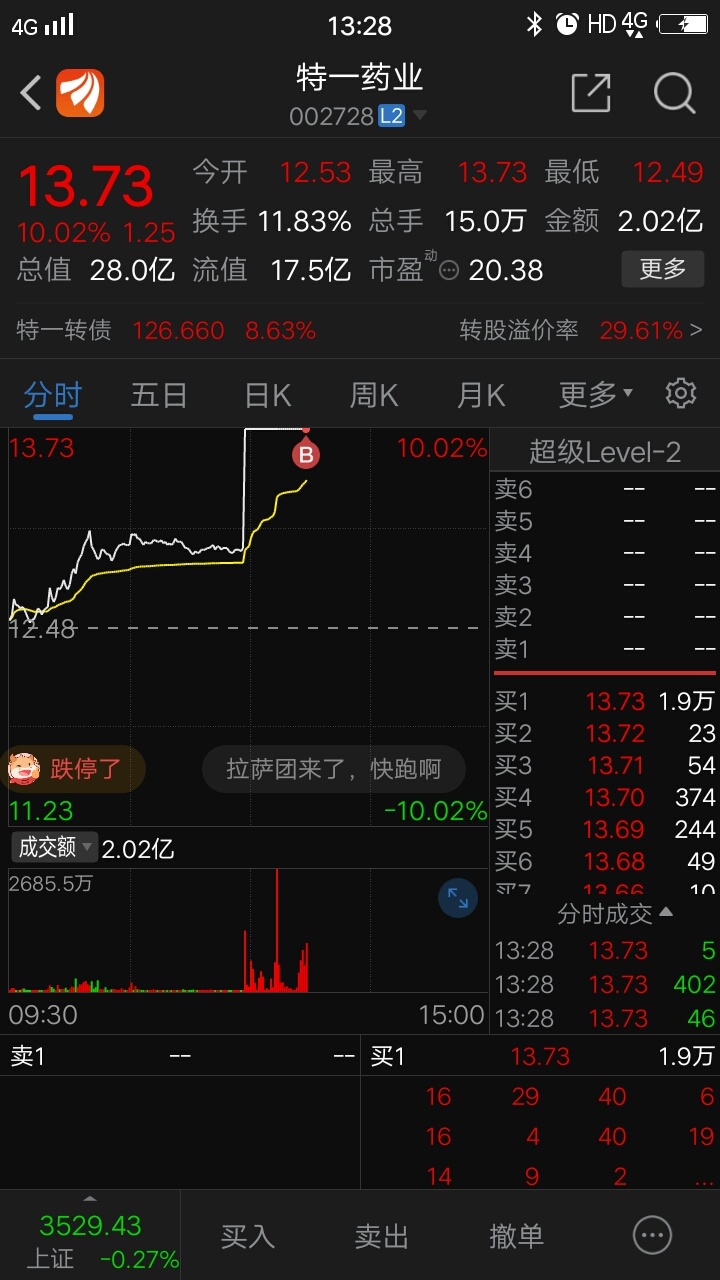
Task: Switch to the 五日 chart tab
Action: coord(159,395)
